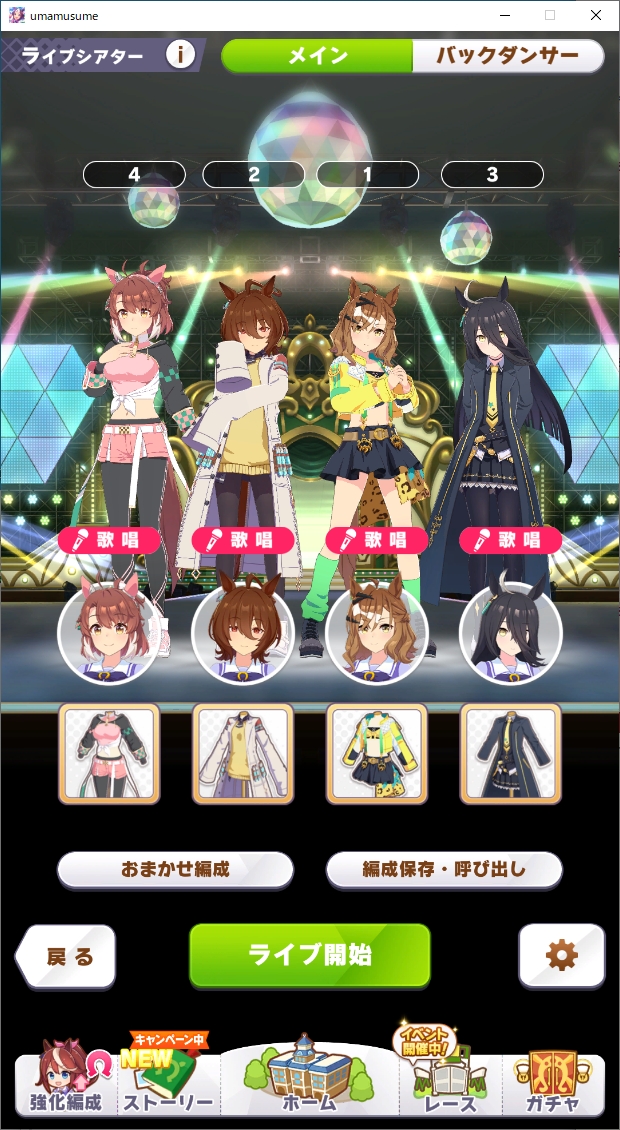The width and height of the screenshot is (620, 1130).
Task: Change the black long coat outfit card
Action: [x=510, y=753]
